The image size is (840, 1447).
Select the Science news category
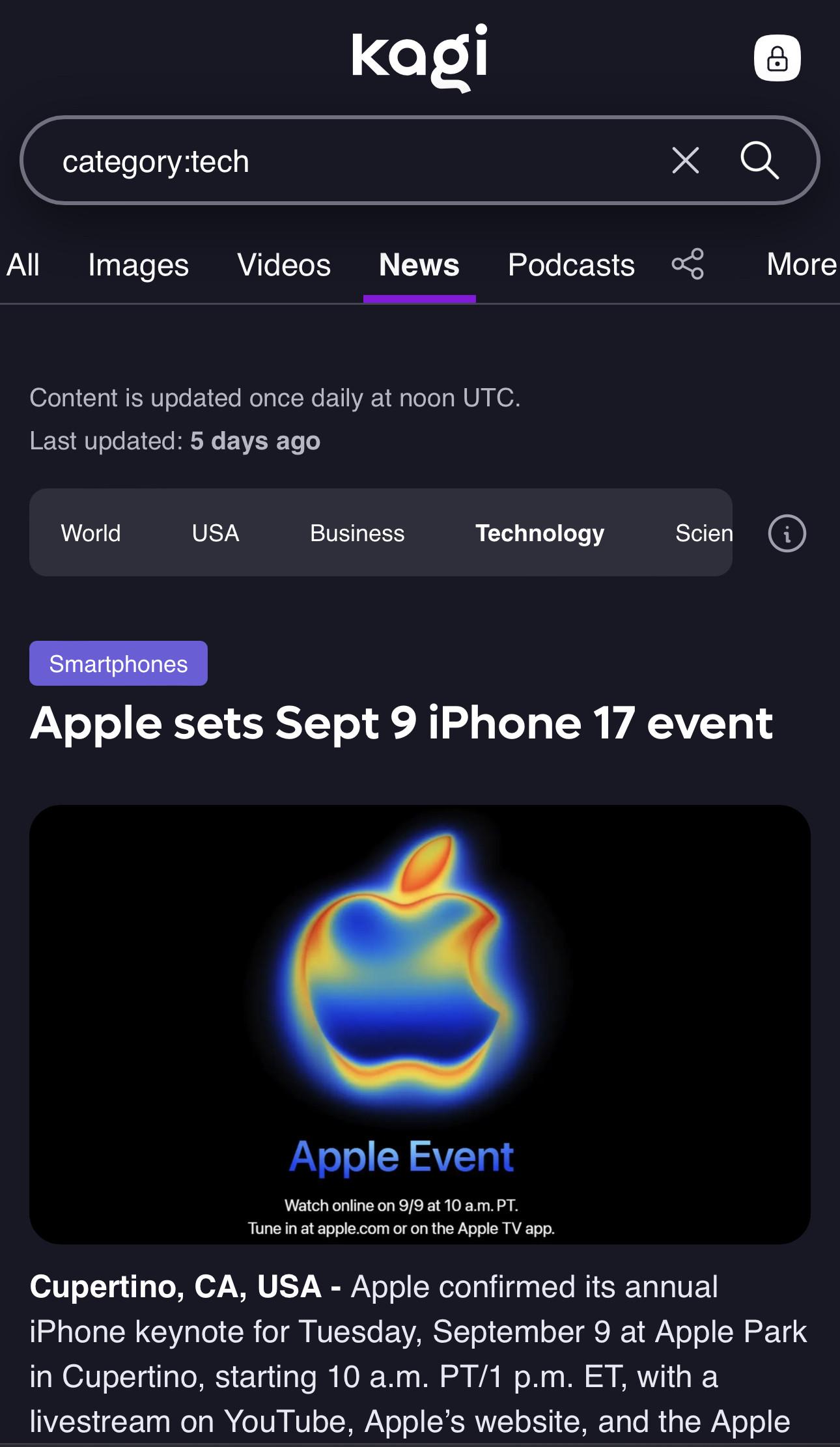click(703, 533)
